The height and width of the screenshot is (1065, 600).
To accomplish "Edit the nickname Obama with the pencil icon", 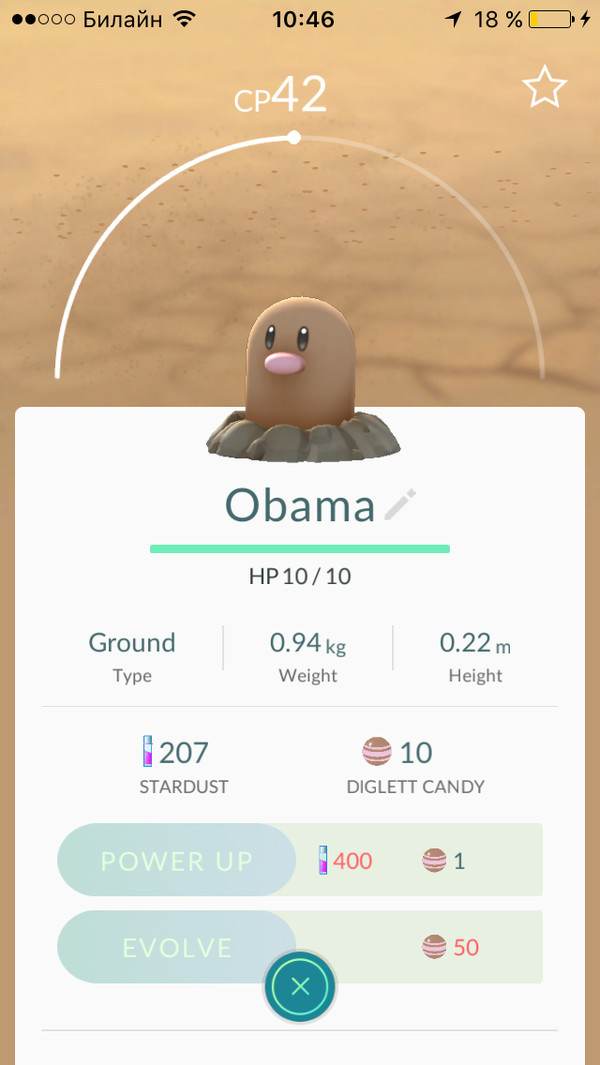I will pos(400,505).
